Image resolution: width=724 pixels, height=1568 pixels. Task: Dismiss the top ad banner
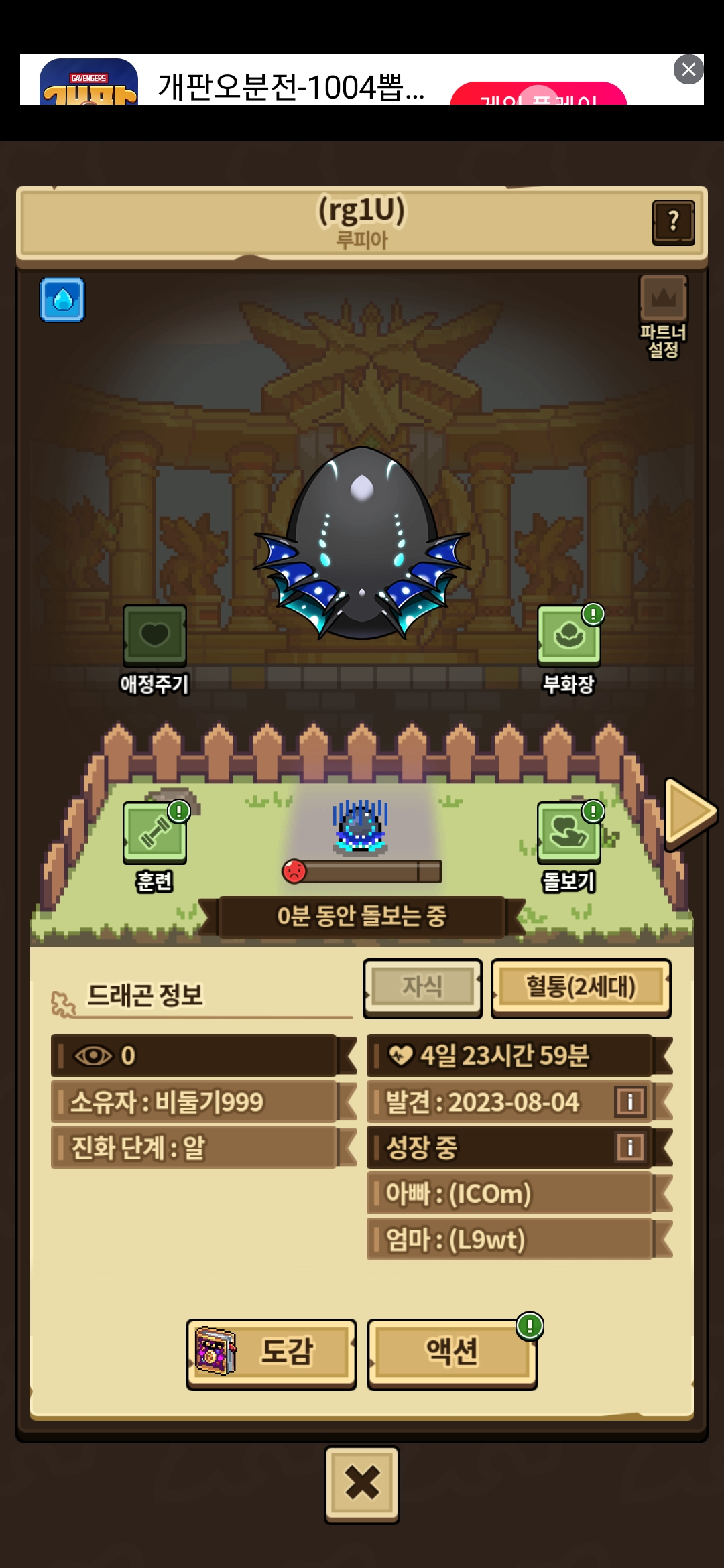click(x=688, y=70)
